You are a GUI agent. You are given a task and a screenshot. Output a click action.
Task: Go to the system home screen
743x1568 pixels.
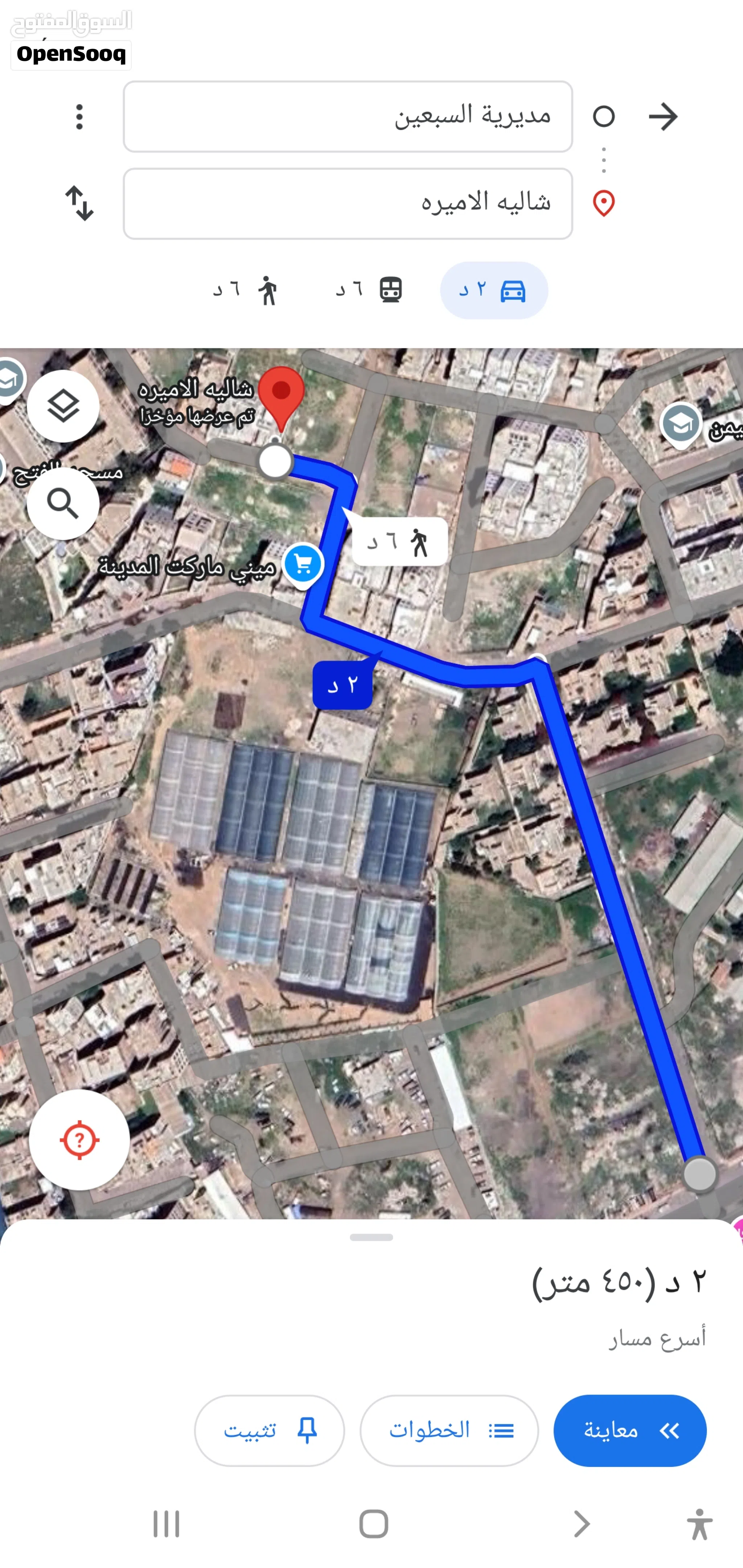pyautogui.click(x=373, y=1524)
